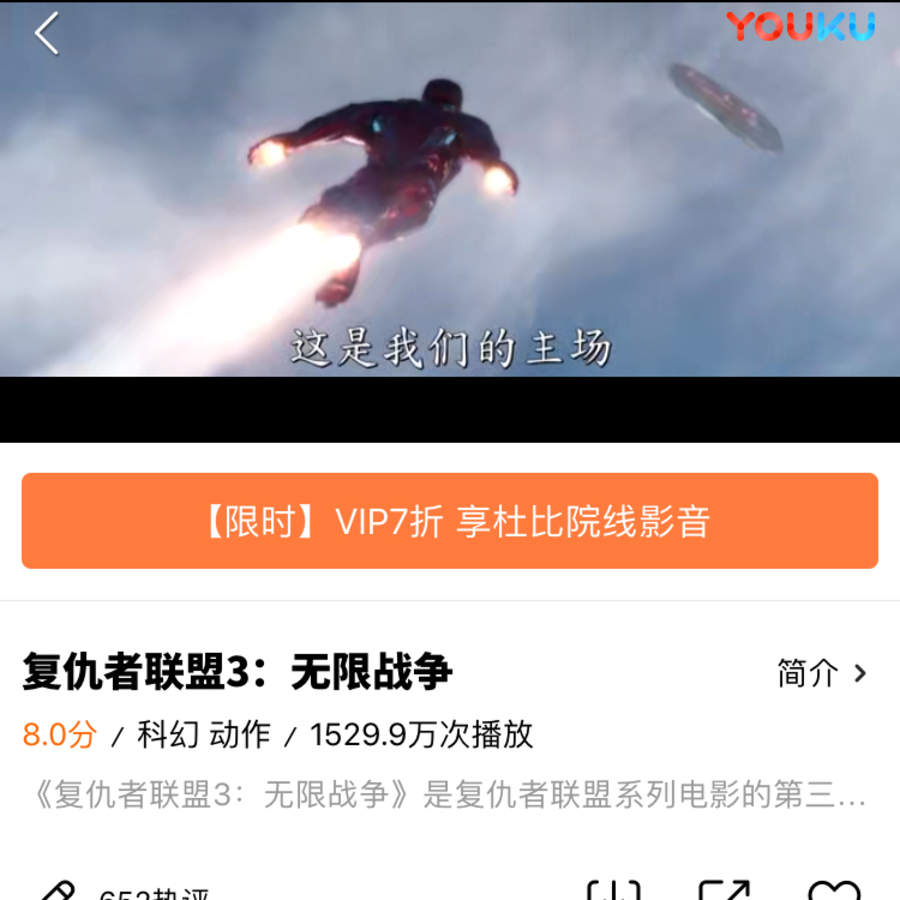Download this movie
The image size is (900, 900).
point(612,891)
